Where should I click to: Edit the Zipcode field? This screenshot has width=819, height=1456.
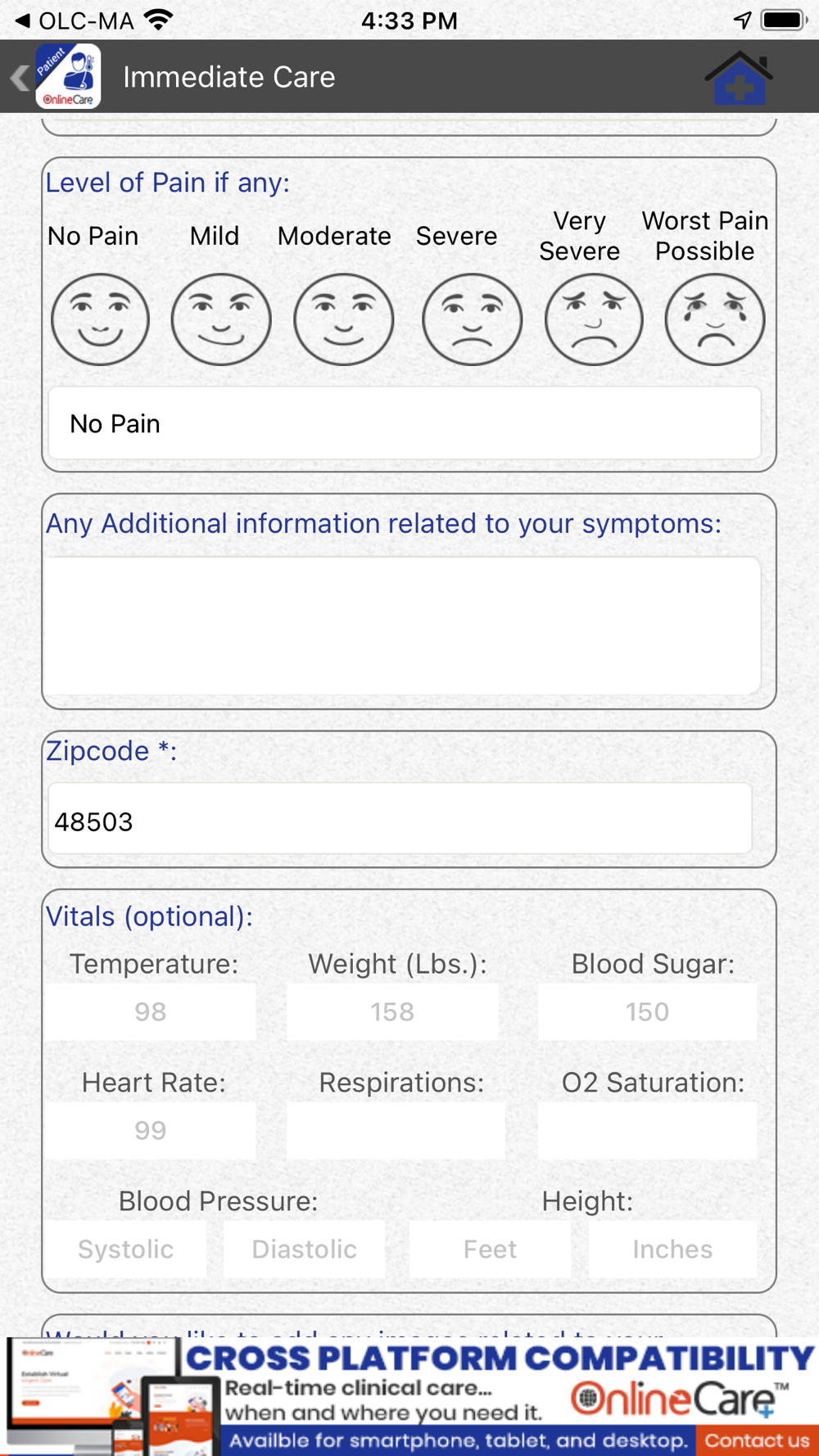[x=400, y=819]
